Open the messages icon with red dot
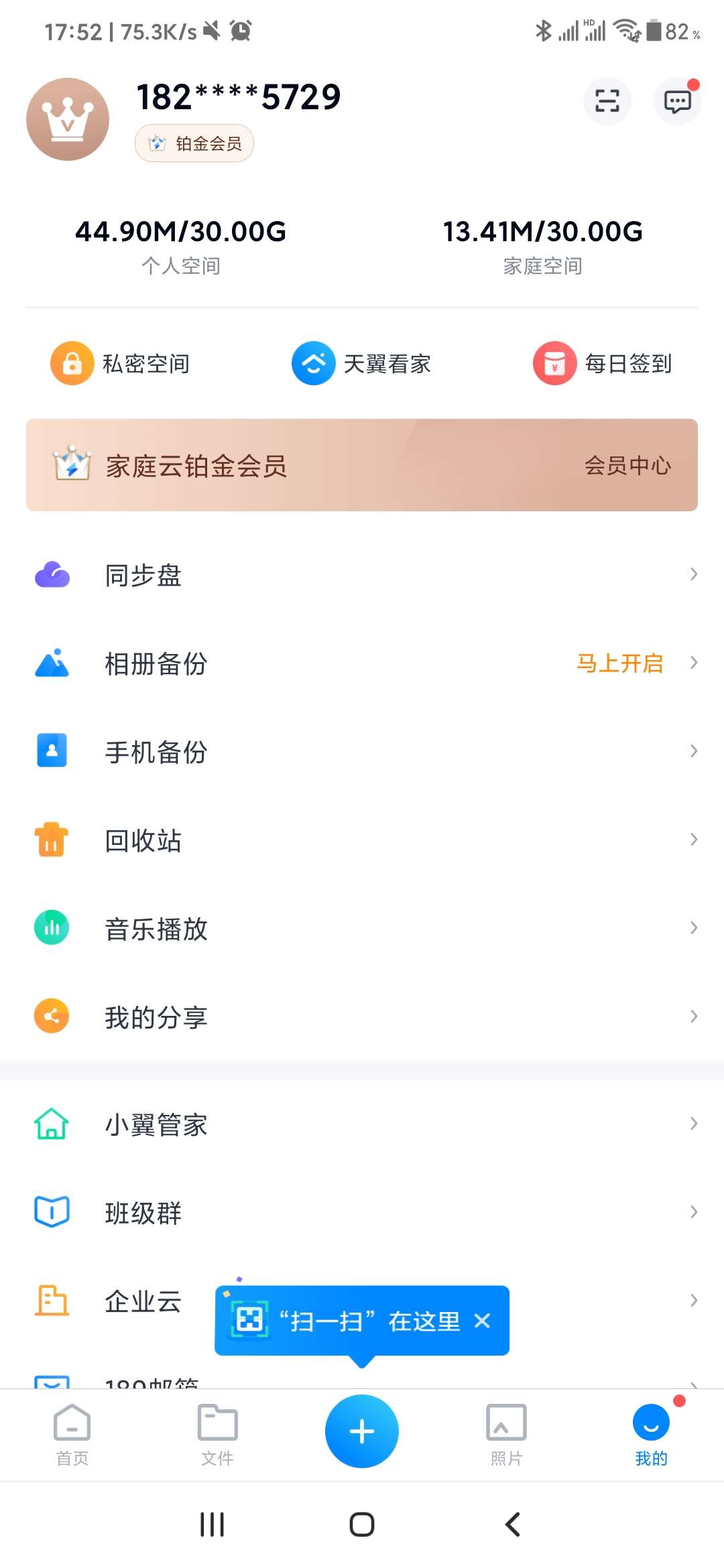724x1568 pixels. 678,101
